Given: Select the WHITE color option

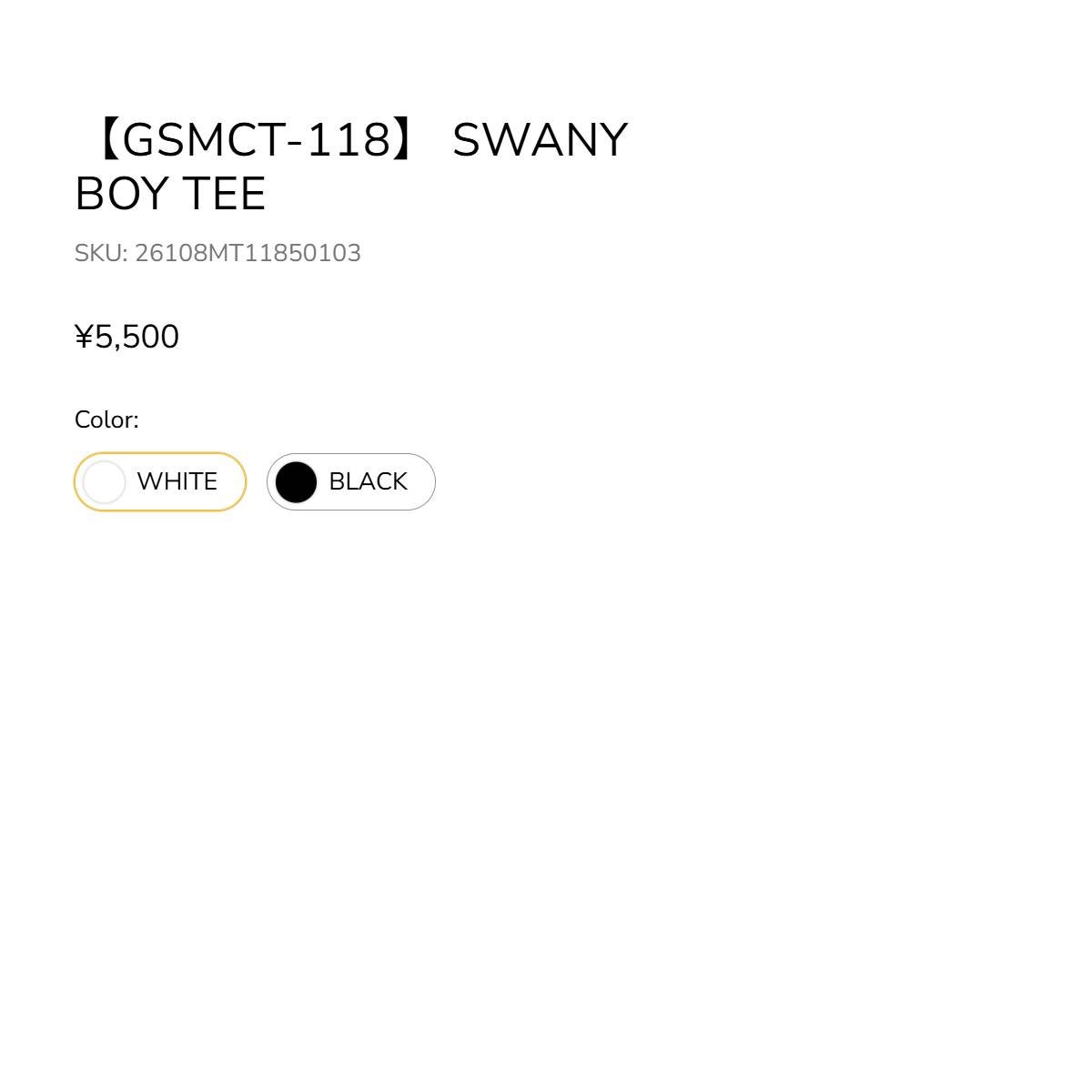Looking at the screenshot, I should pyautogui.click(x=160, y=481).
